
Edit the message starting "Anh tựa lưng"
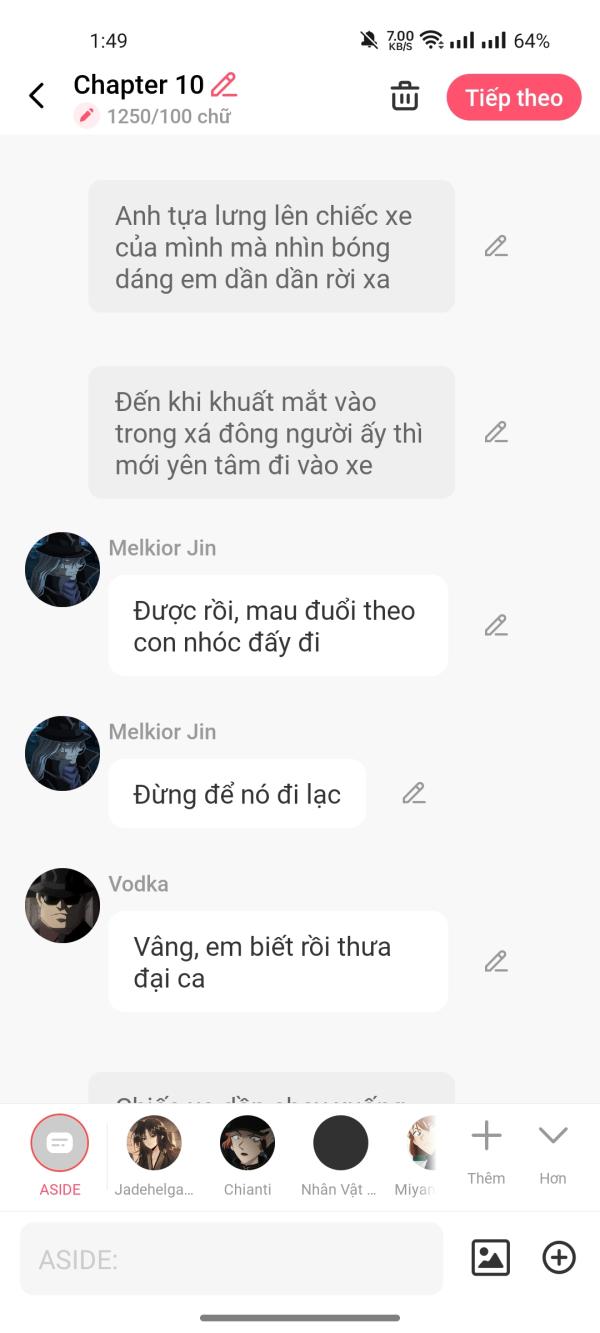(x=496, y=246)
